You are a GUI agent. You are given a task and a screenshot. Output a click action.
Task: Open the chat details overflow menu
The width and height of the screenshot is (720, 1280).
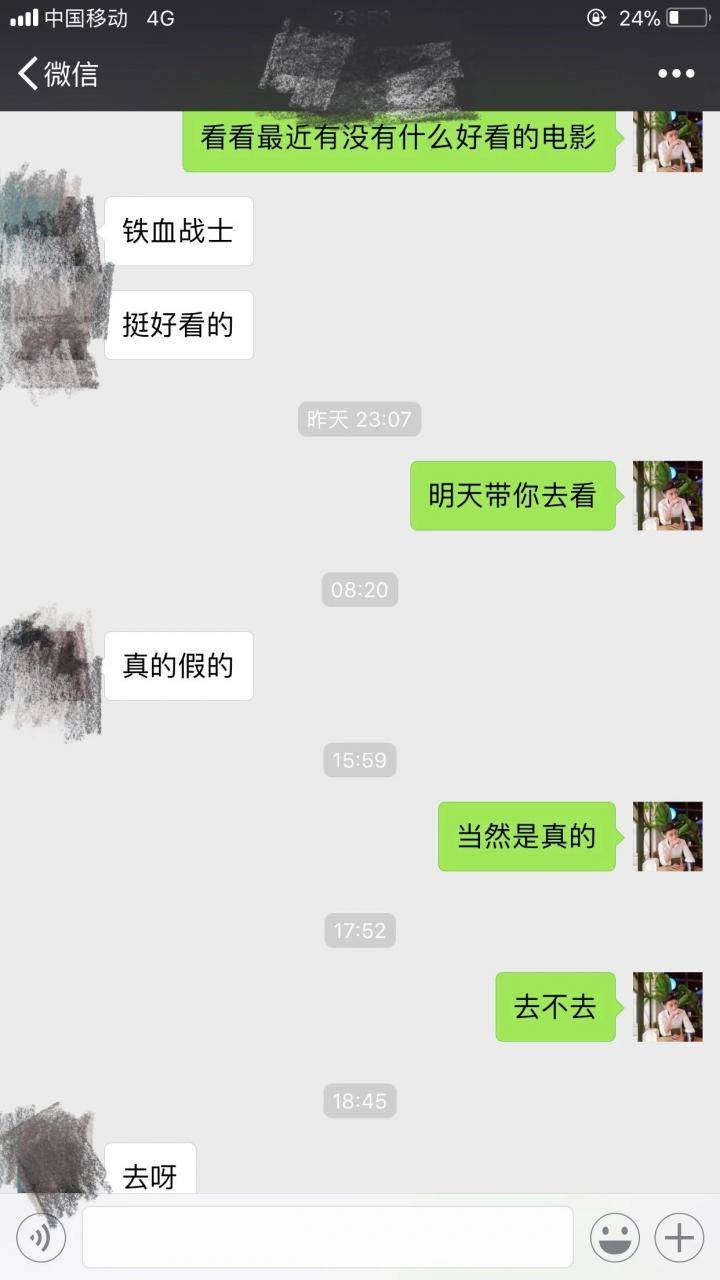676,73
